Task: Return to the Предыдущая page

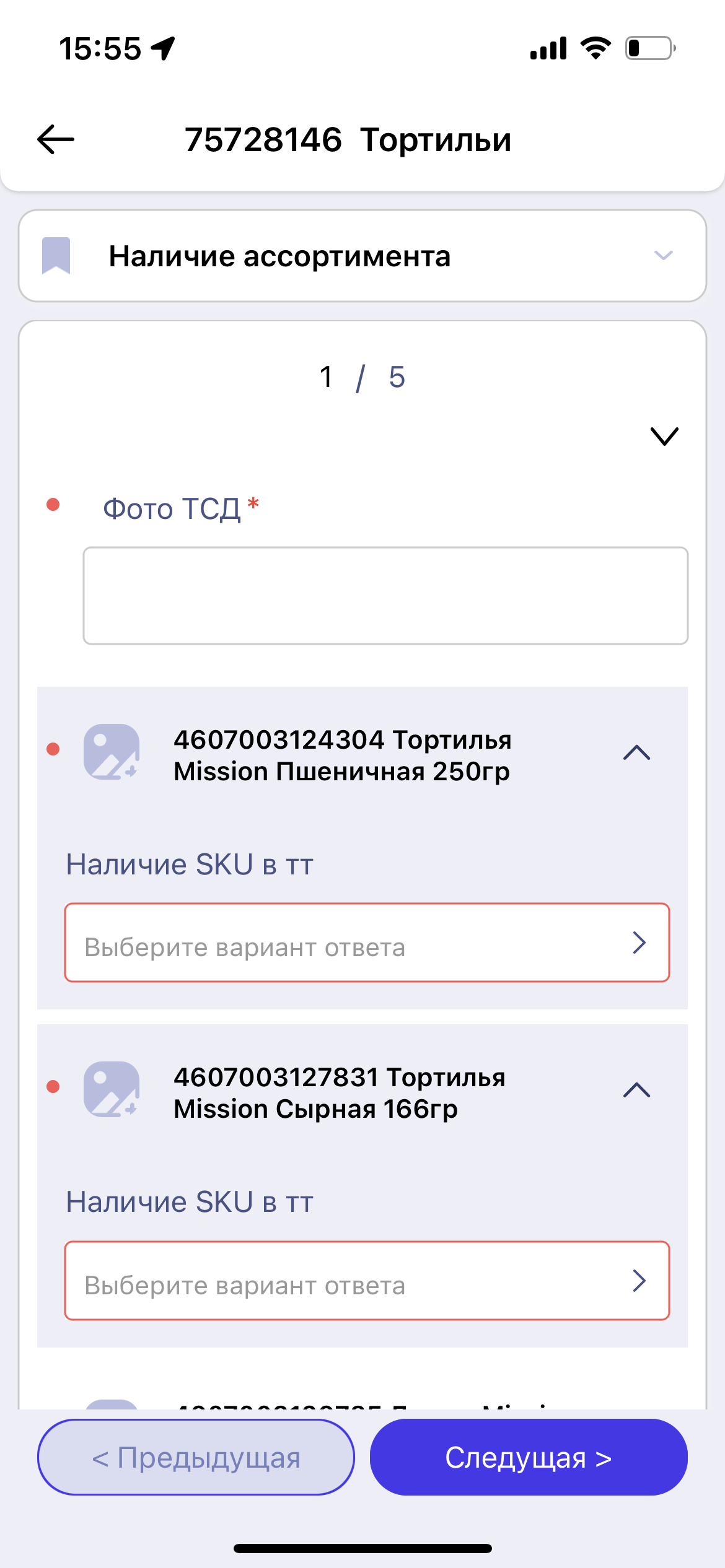Action: click(x=196, y=1457)
